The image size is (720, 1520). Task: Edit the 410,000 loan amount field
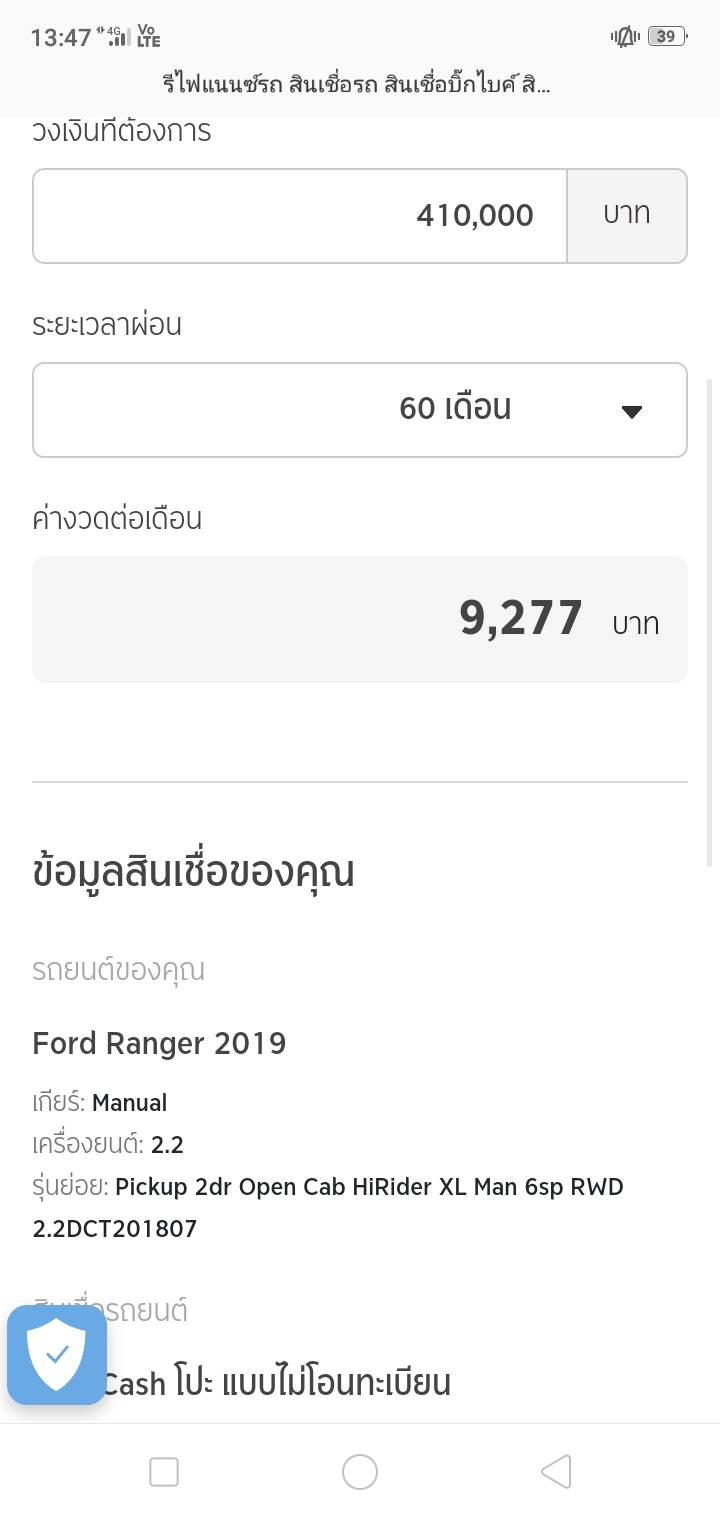click(300, 216)
